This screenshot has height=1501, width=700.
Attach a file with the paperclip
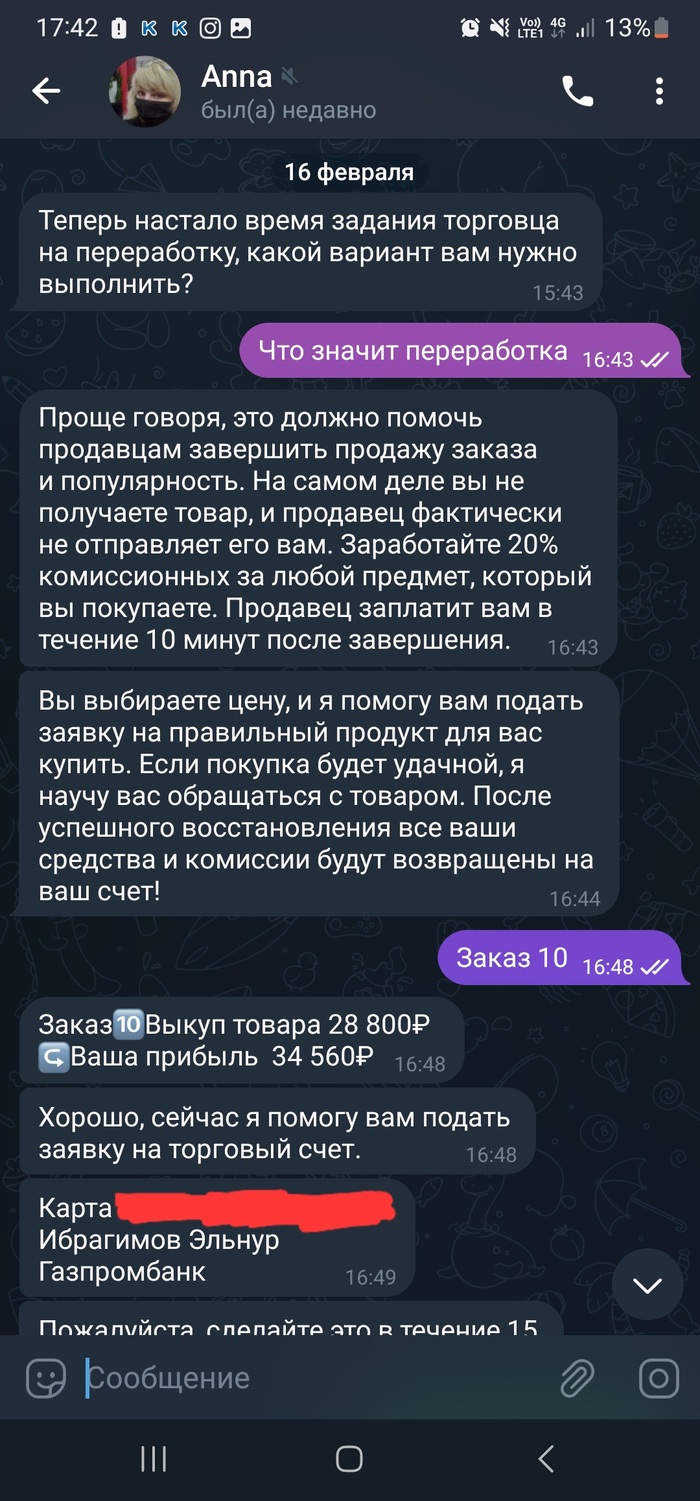pos(577,1378)
